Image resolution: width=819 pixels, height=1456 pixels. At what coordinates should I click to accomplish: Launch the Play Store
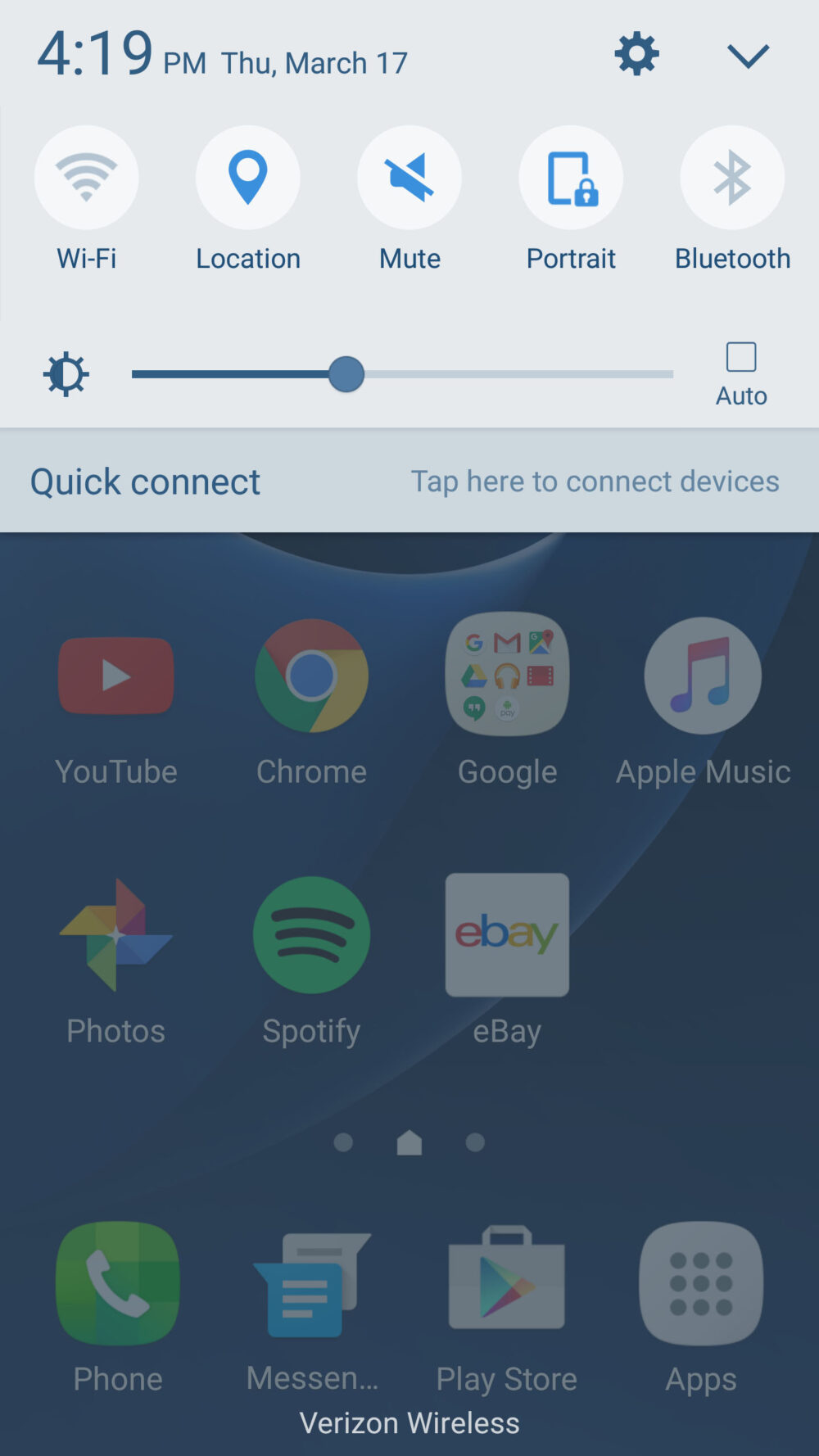tap(507, 1282)
